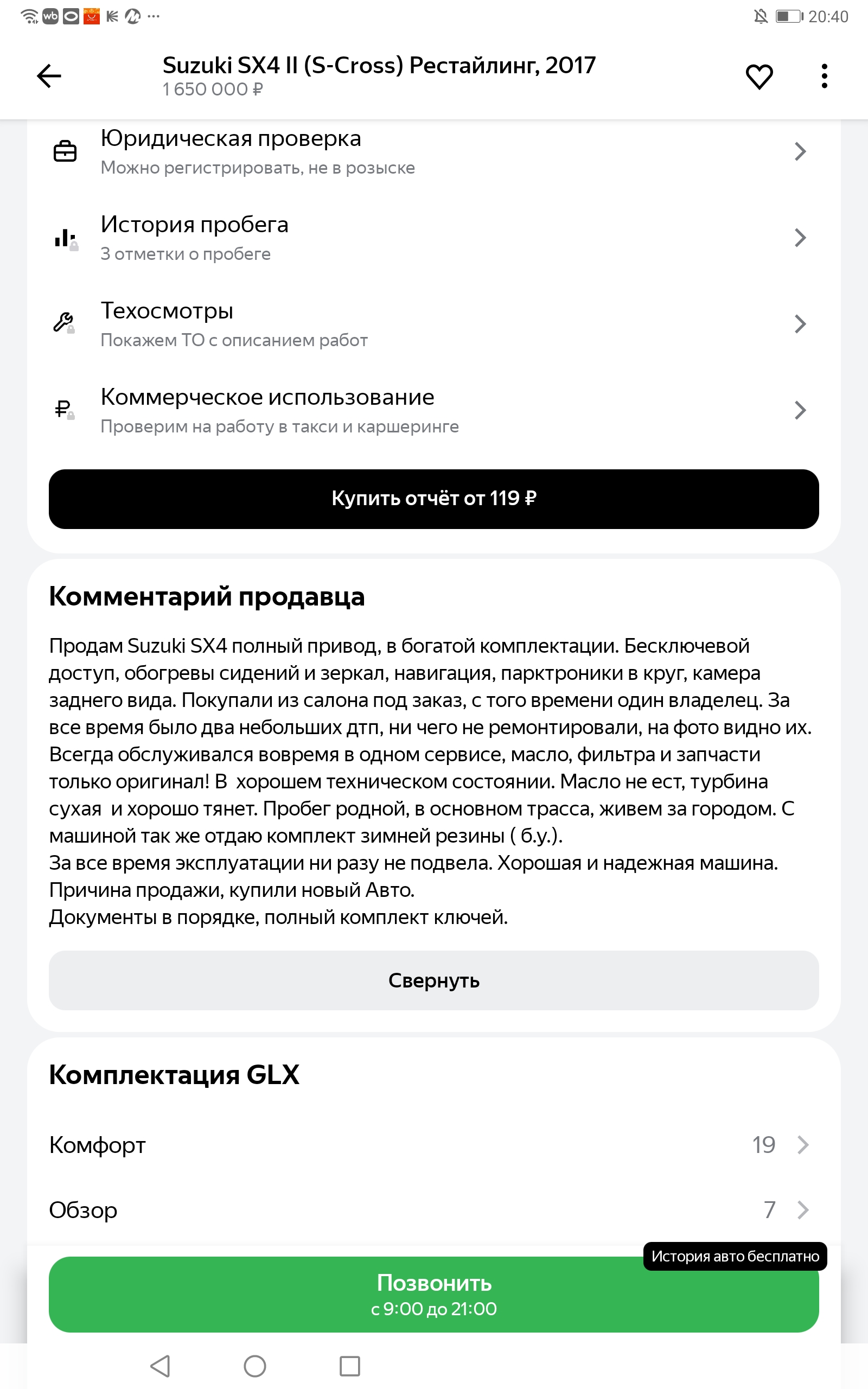Tap Купить отчёт от 119 ₽
The height and width of the screenshot is (1389, 868).
433,499
